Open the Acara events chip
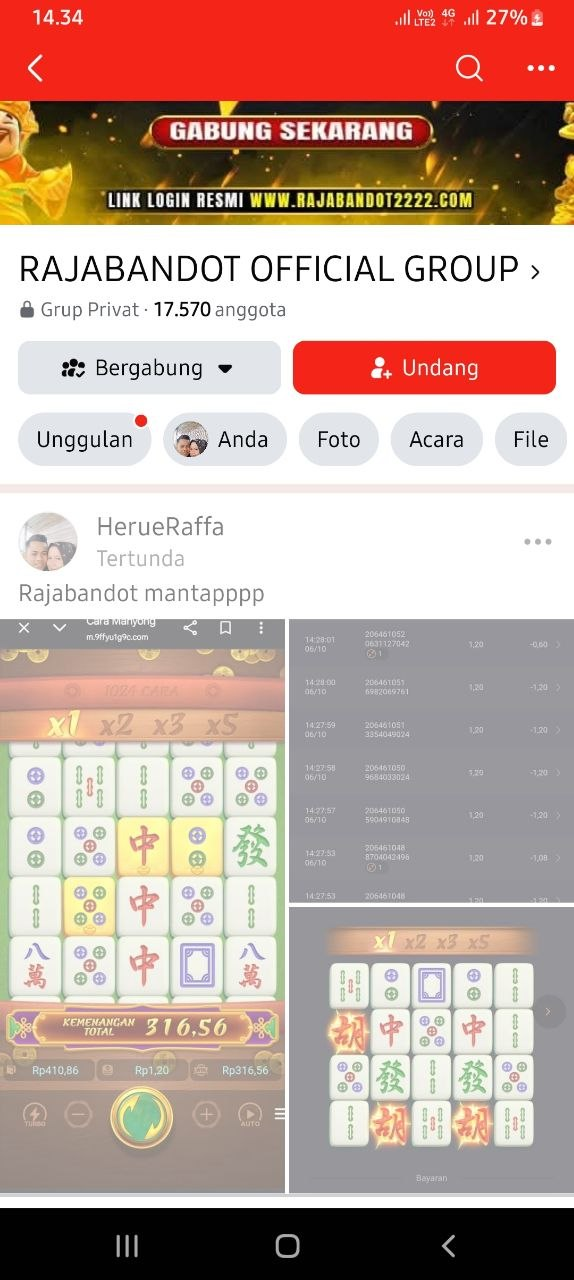This screenshot has height=1280, width=574. [x=437, y=439]
